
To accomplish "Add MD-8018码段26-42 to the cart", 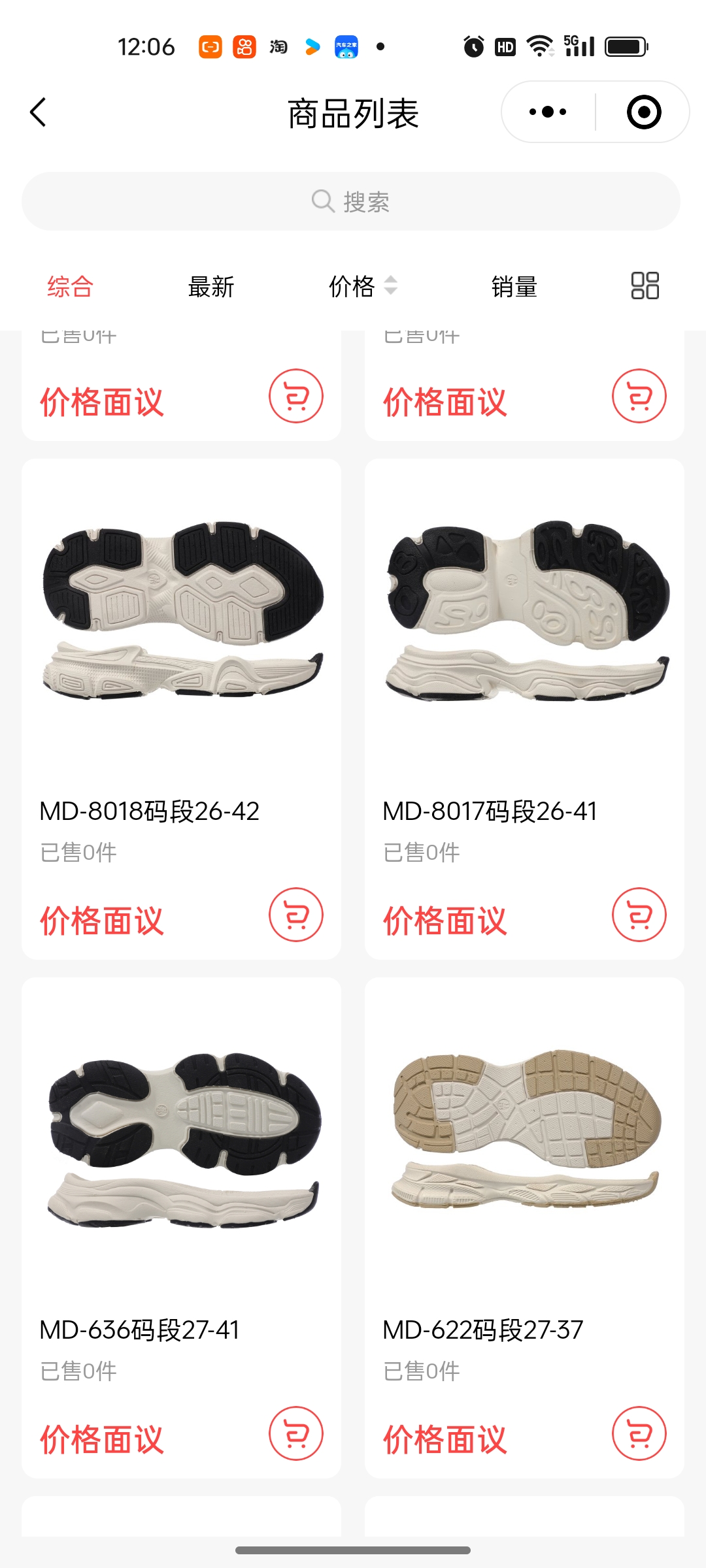I will point(296,915).
